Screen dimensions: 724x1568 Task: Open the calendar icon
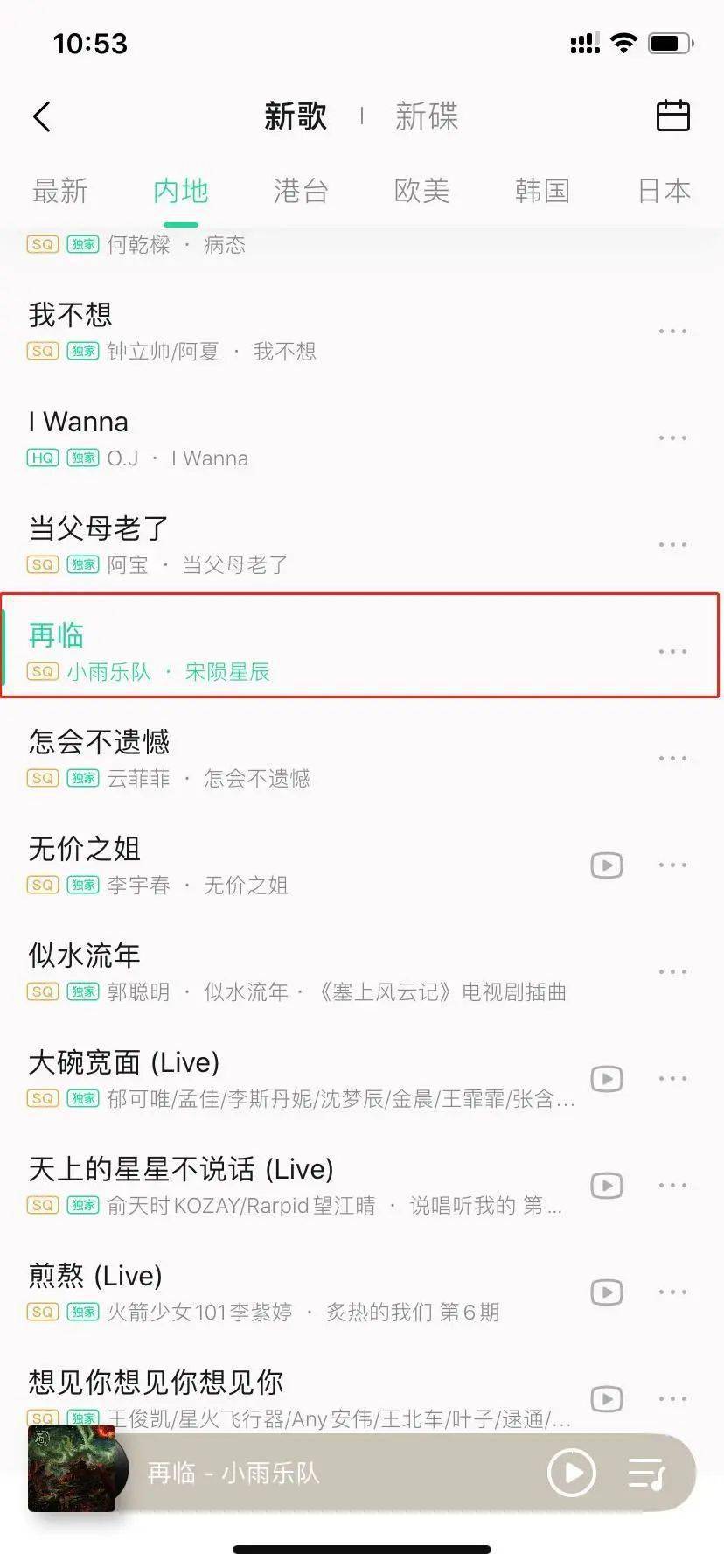672,115
